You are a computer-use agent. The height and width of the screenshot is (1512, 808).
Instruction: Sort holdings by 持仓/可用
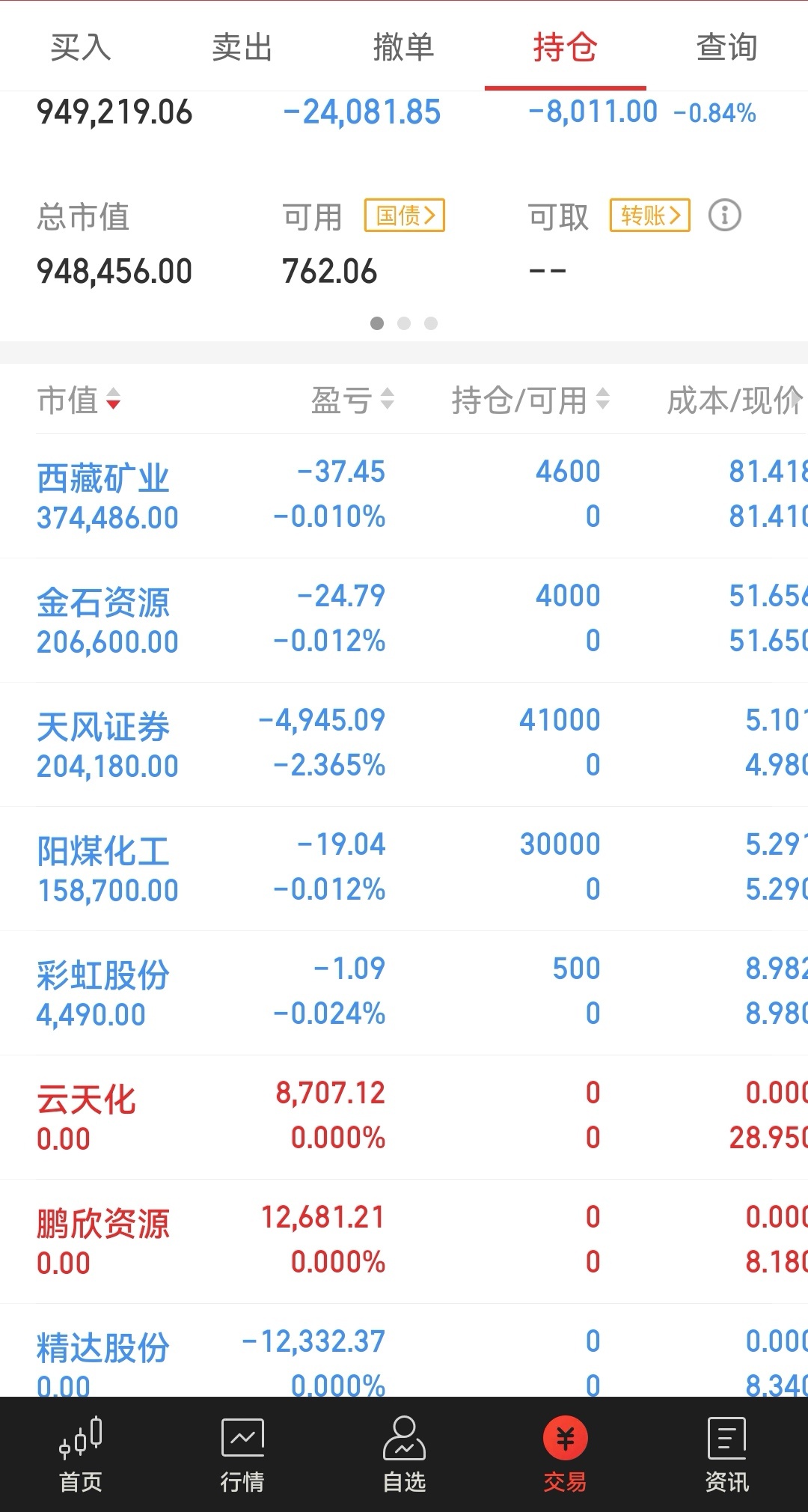coord(530,400)
